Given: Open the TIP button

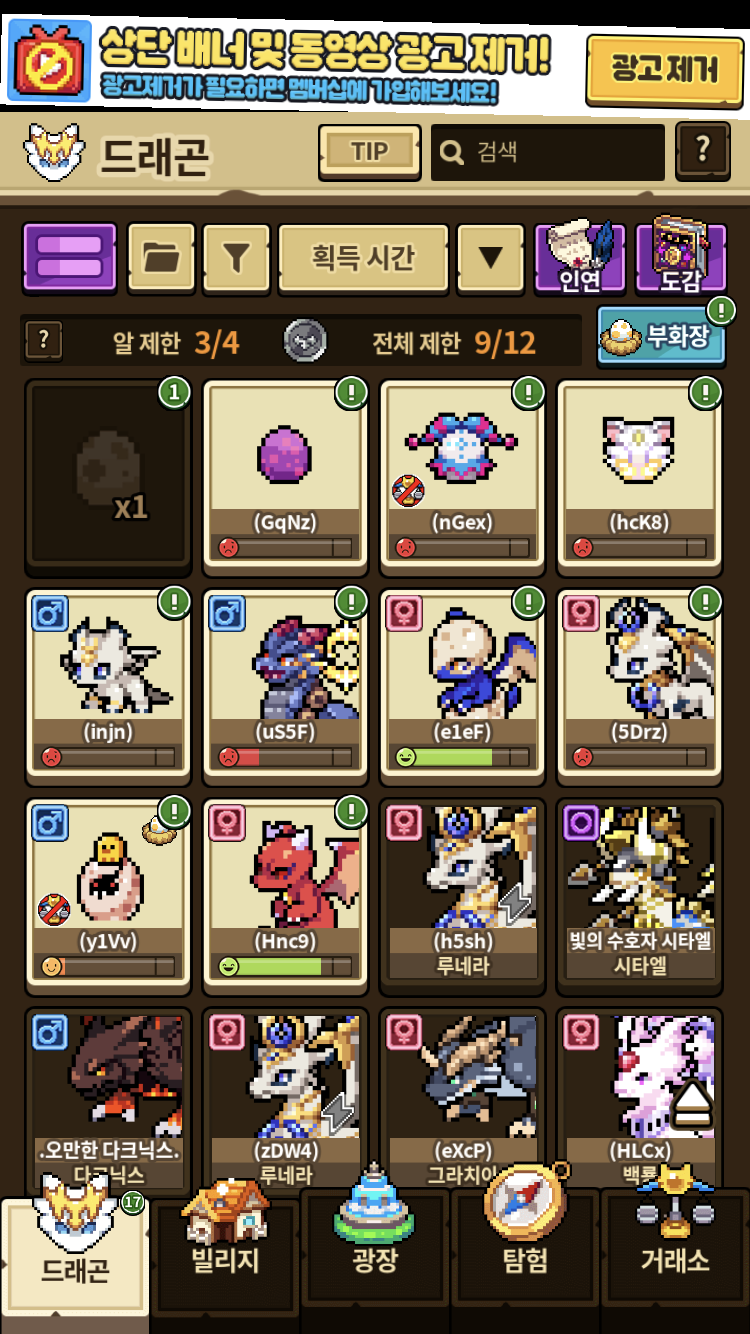Looking at the screenshot, I should [369, 152].
